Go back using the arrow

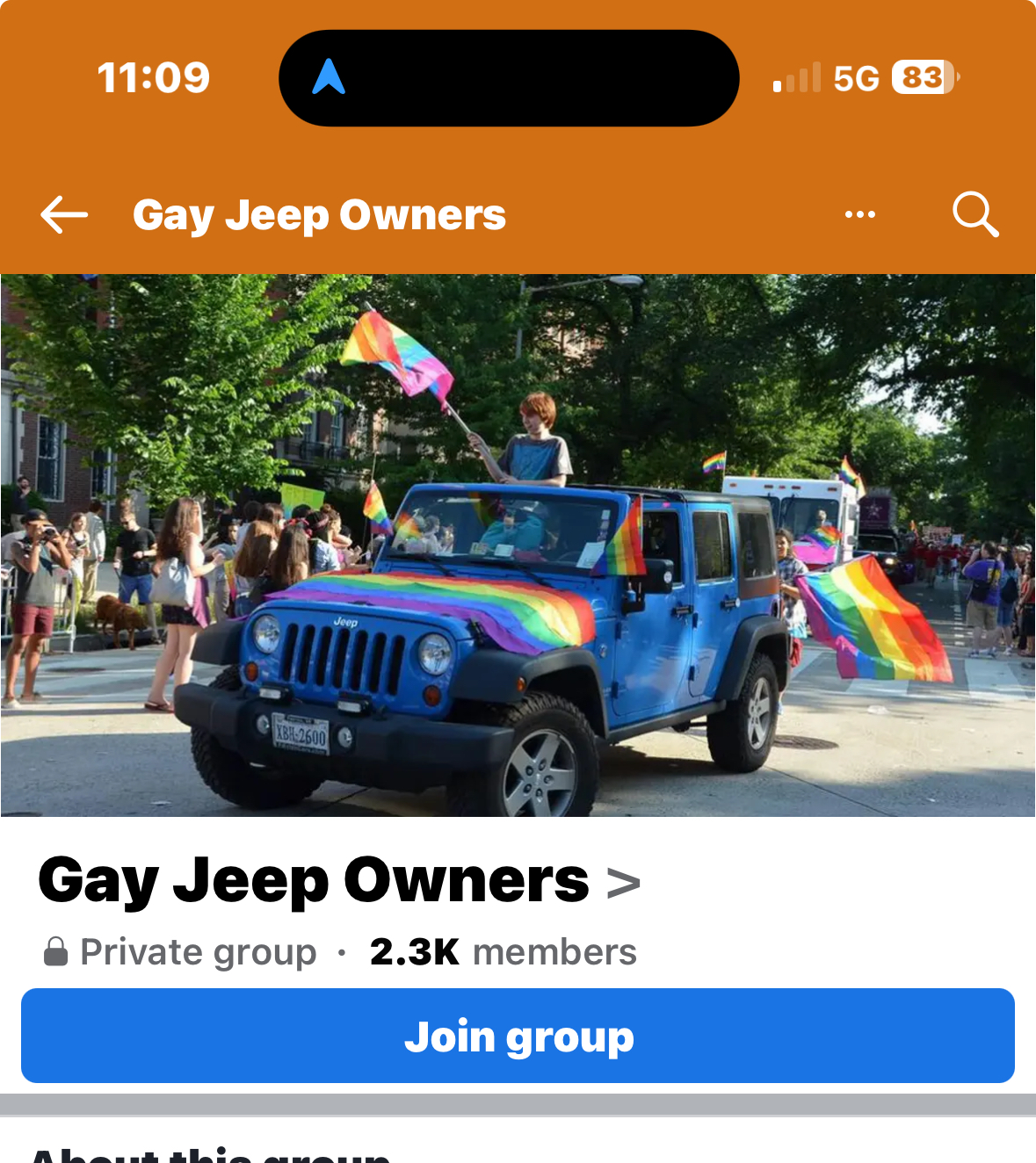tap(64, 214)
